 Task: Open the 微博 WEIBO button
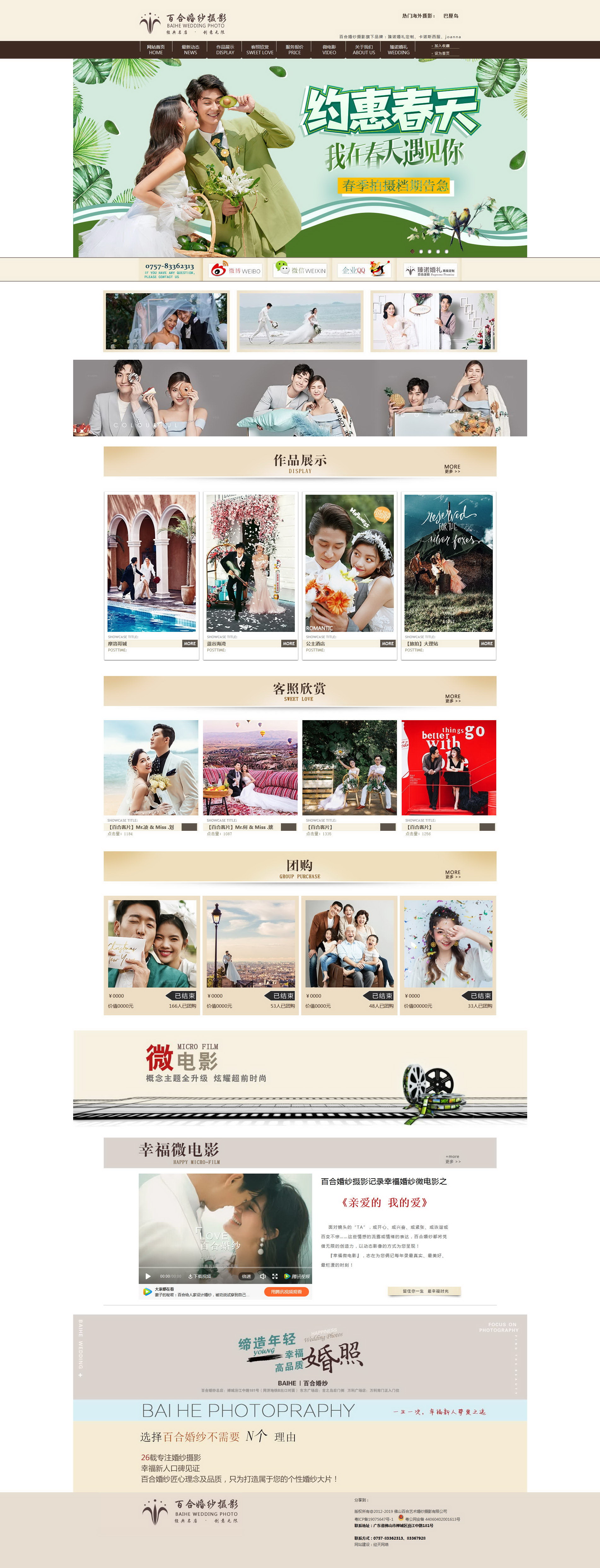coord(236,270)
